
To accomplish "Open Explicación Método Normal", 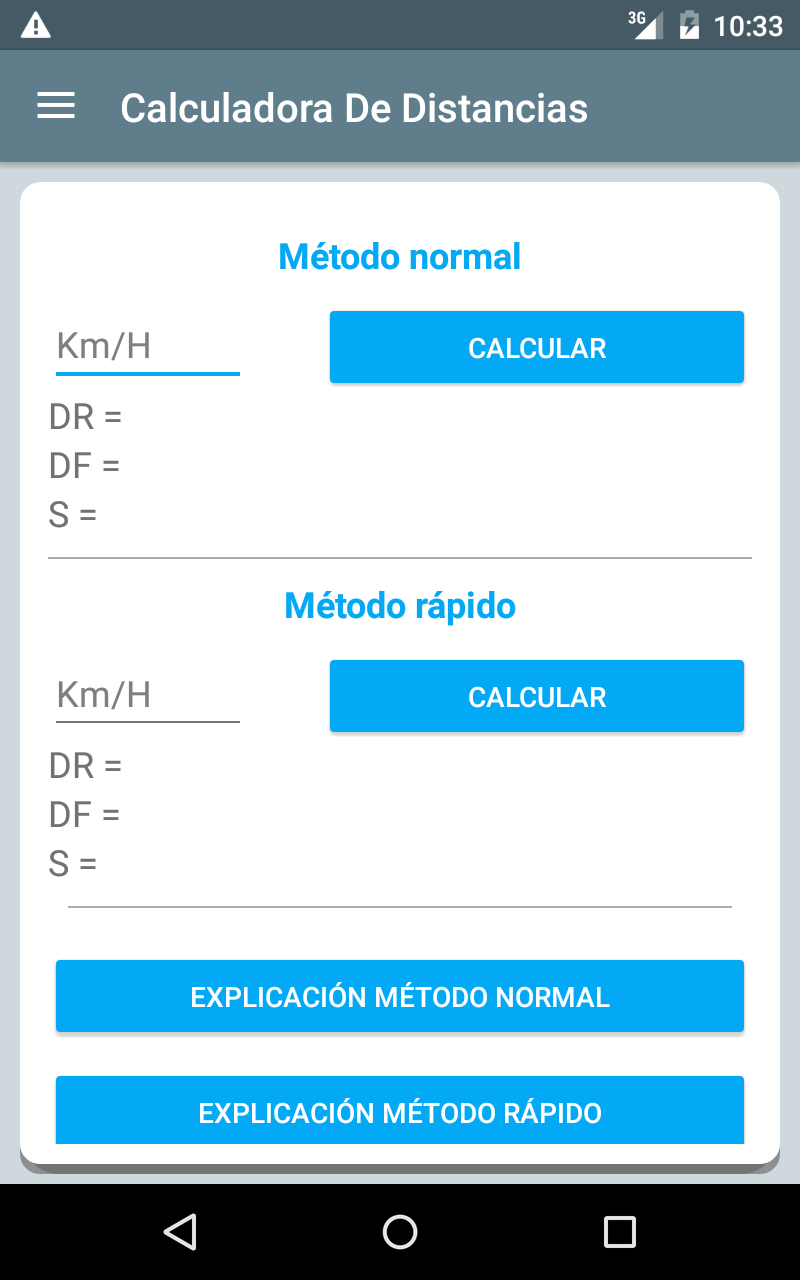I will (400, 996).
